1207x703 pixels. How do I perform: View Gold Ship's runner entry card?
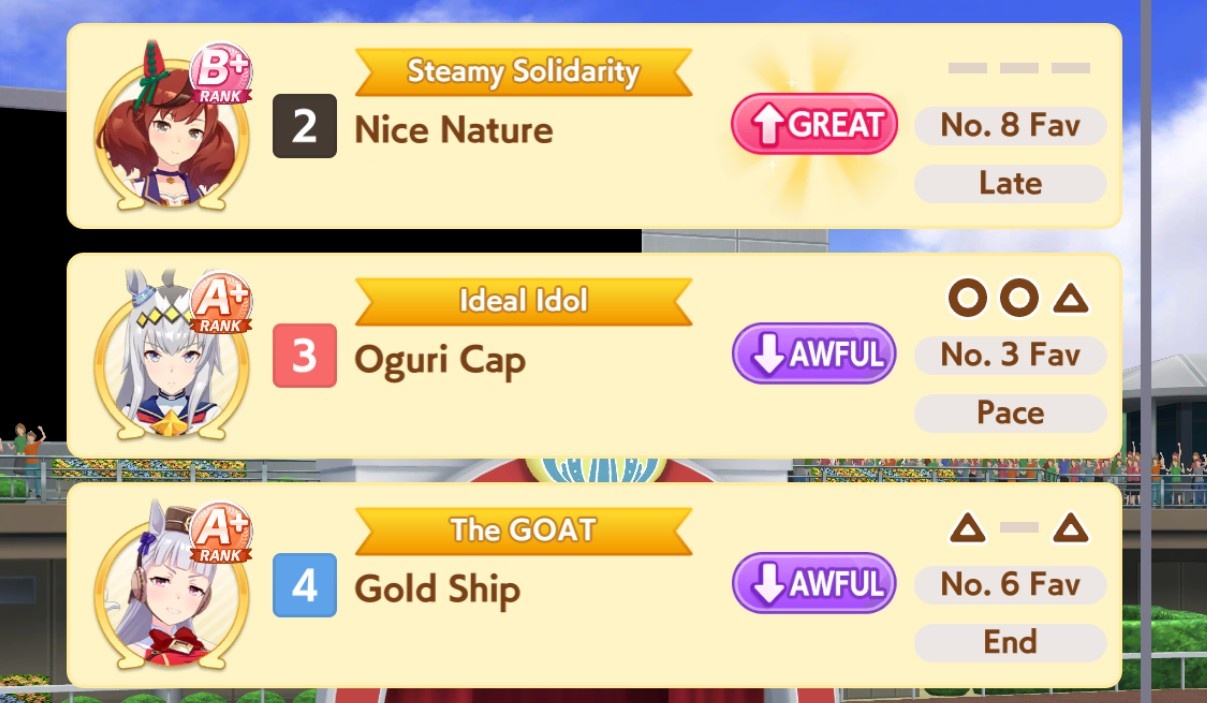pyautogui.click(x=592, y=586)
